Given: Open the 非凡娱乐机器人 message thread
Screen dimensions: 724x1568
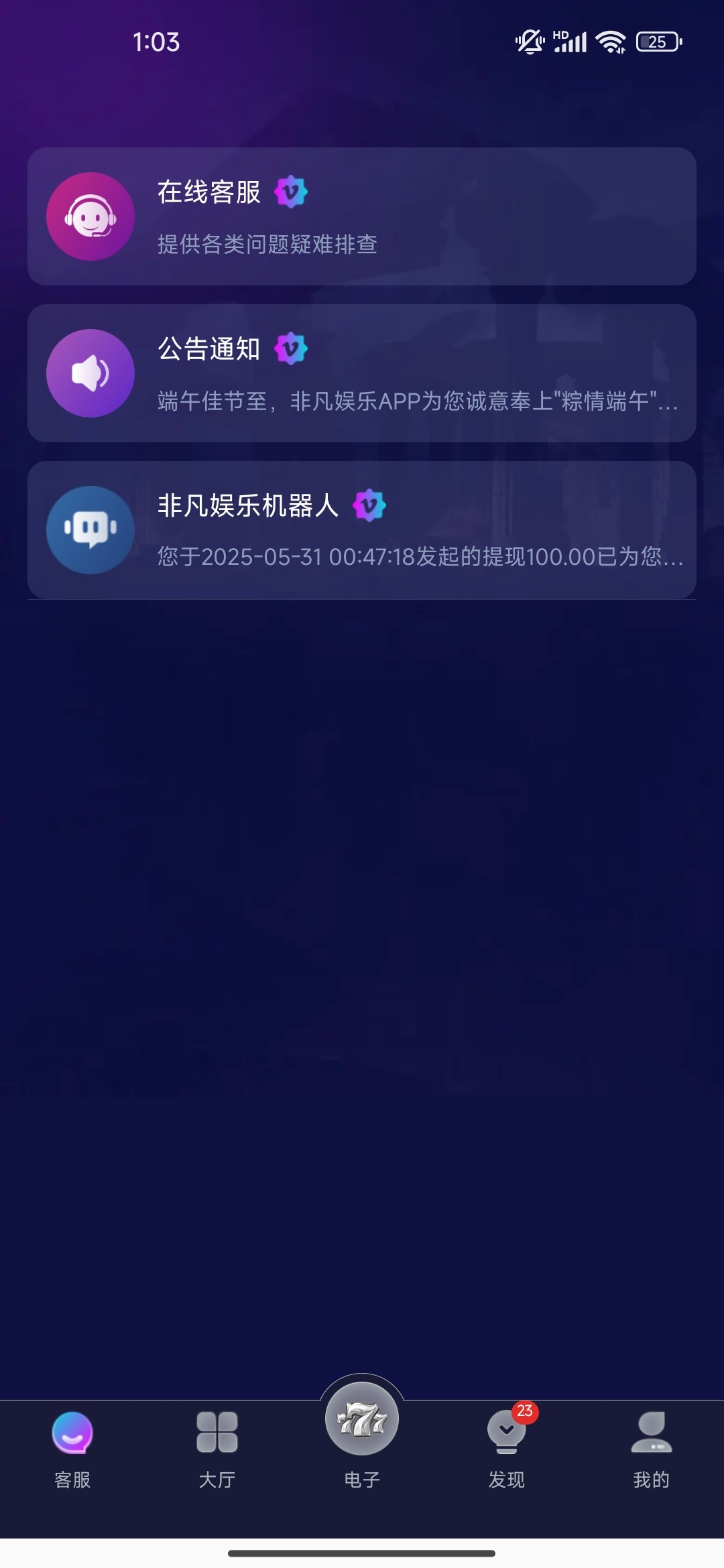Looking at the screenshot, I should pos(362,530).
